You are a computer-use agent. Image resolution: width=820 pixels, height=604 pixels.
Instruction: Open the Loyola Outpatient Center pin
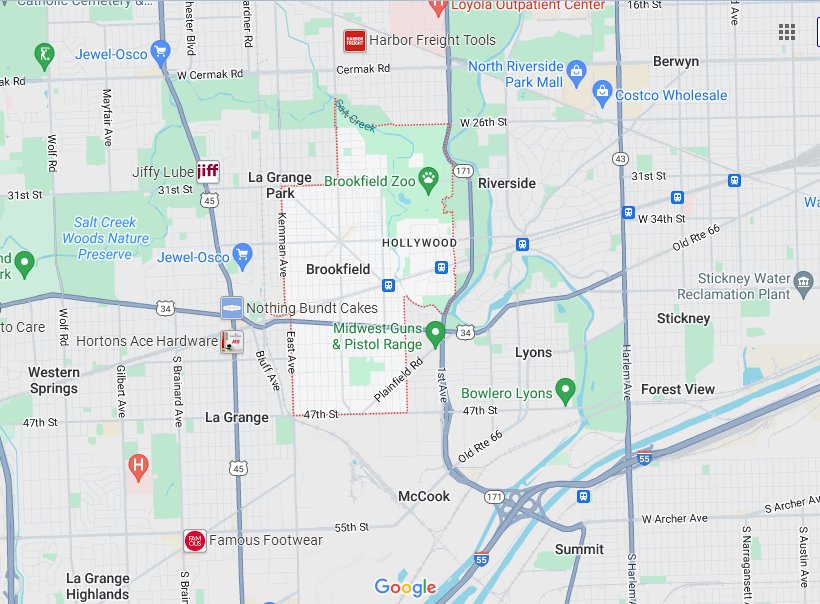point(437,6)
